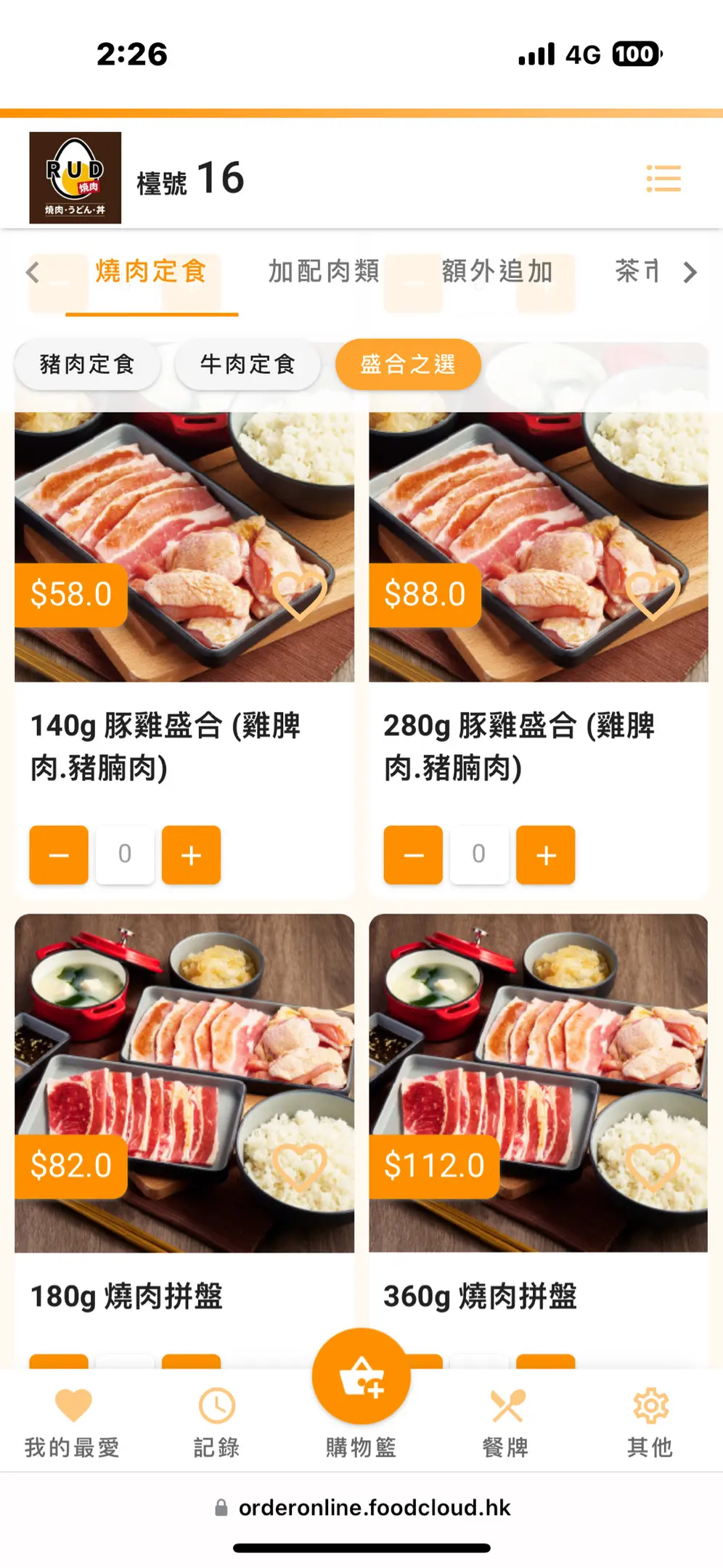Switch to 額外追加 category tab
Viewport: 723px width, 1568px height.
click(497, 271)
